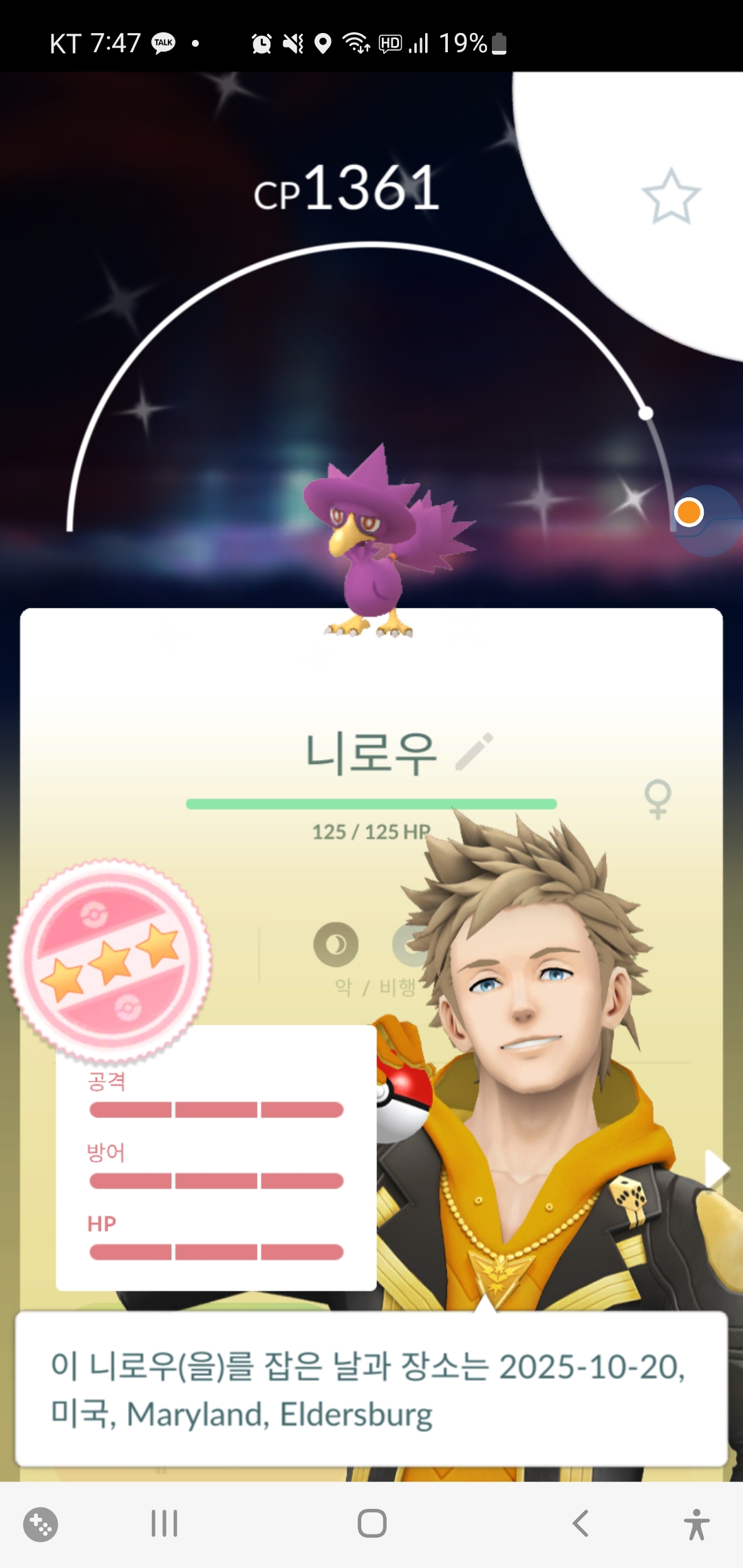Edit the nickname 니로우 with the pencil

coord(475,751)
